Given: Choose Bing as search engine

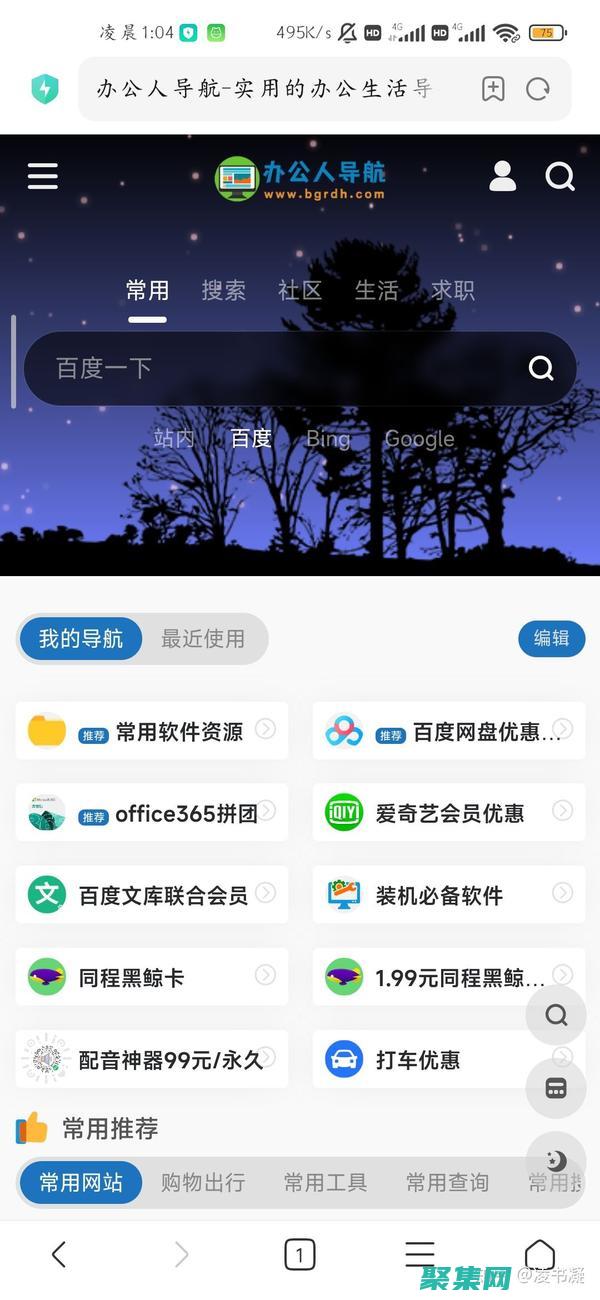Looking at the screenshot, I should click(328, 439).
